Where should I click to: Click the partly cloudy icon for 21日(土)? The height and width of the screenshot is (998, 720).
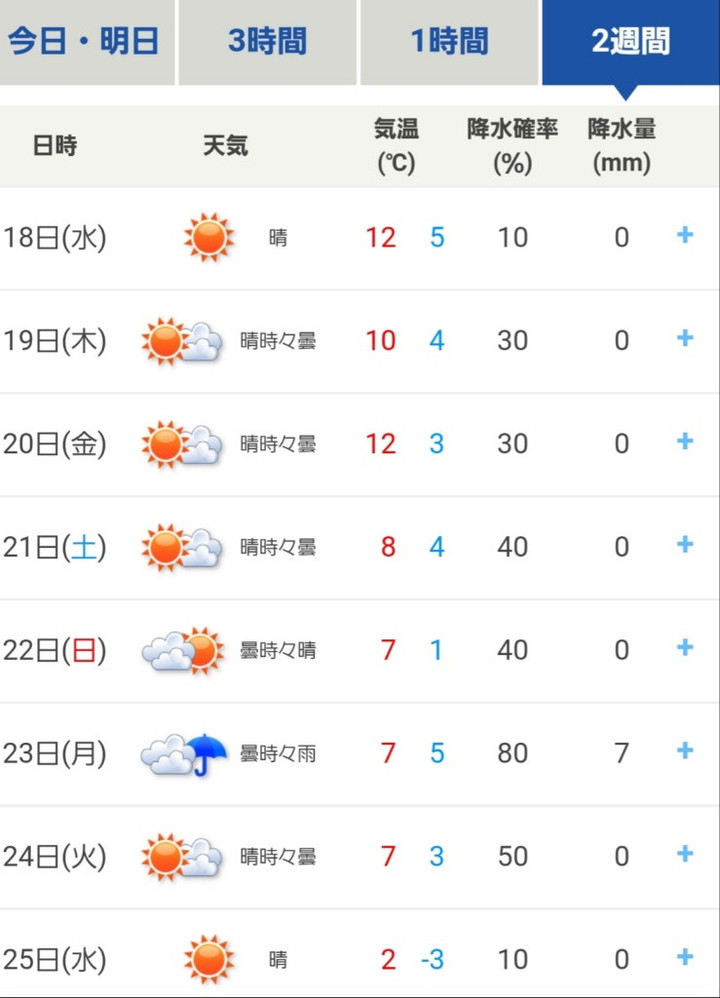(183, 547)
